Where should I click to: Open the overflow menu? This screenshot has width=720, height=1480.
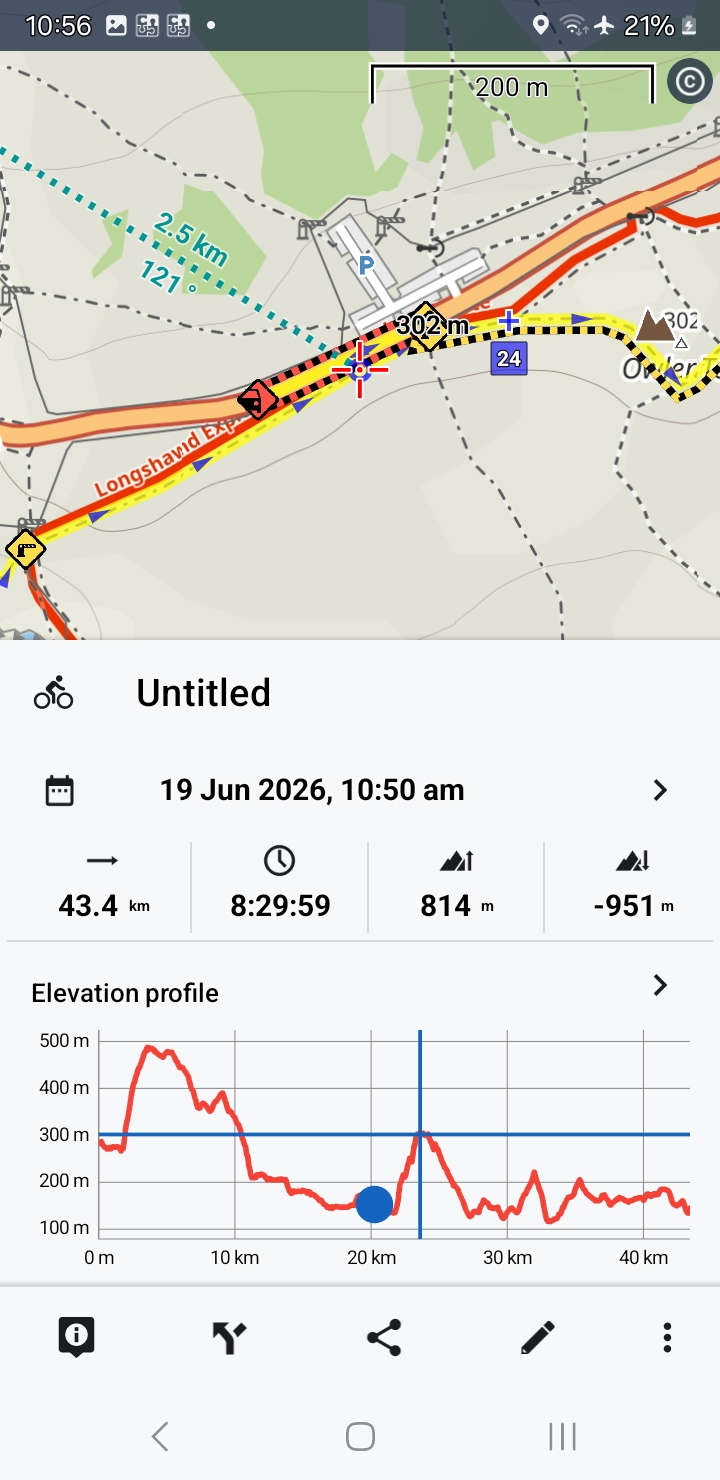point(667,1337)
